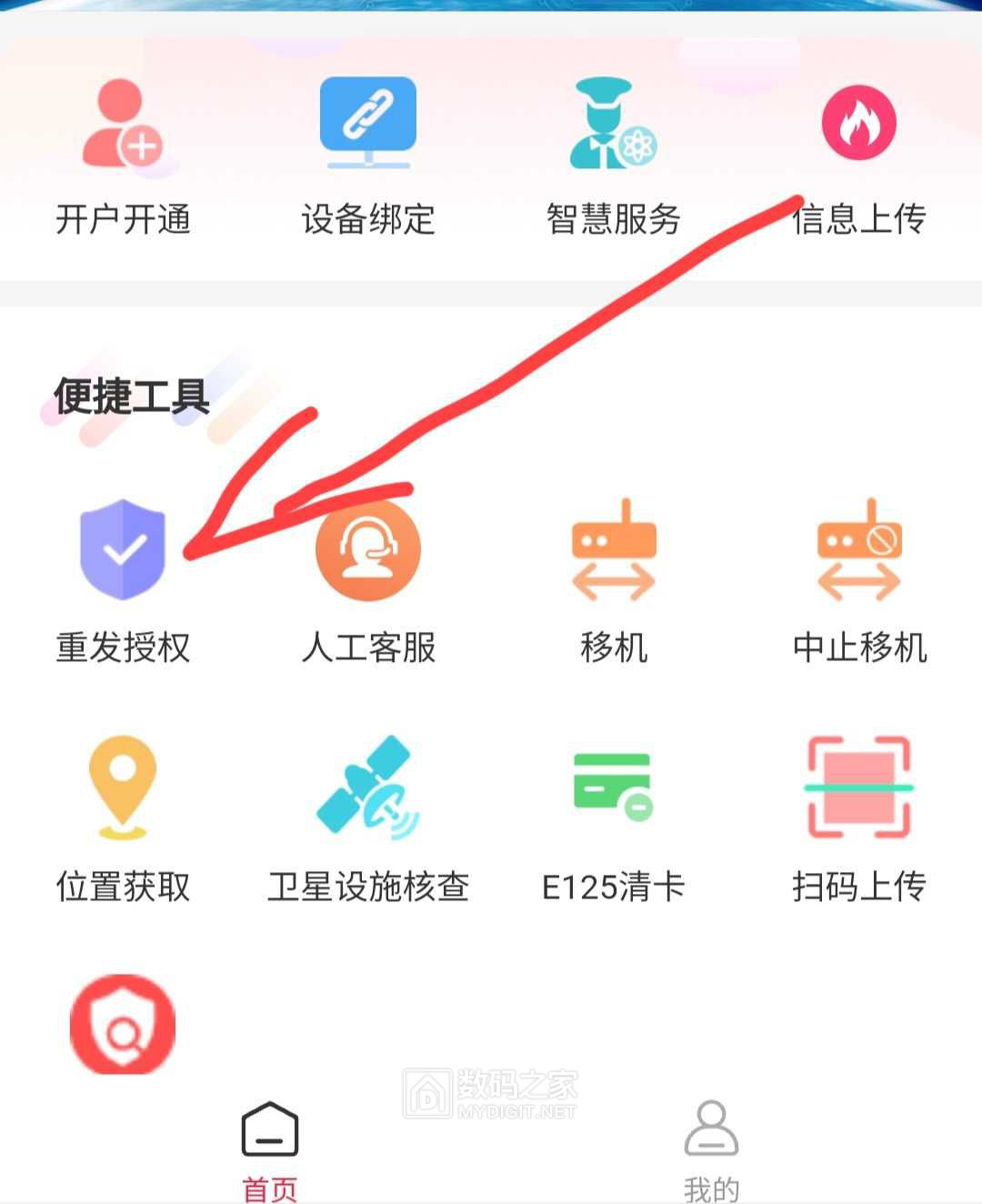Screen dimensions: 982x1204
Task: Select 智慧服务 smart service
Action: [614, 155]
